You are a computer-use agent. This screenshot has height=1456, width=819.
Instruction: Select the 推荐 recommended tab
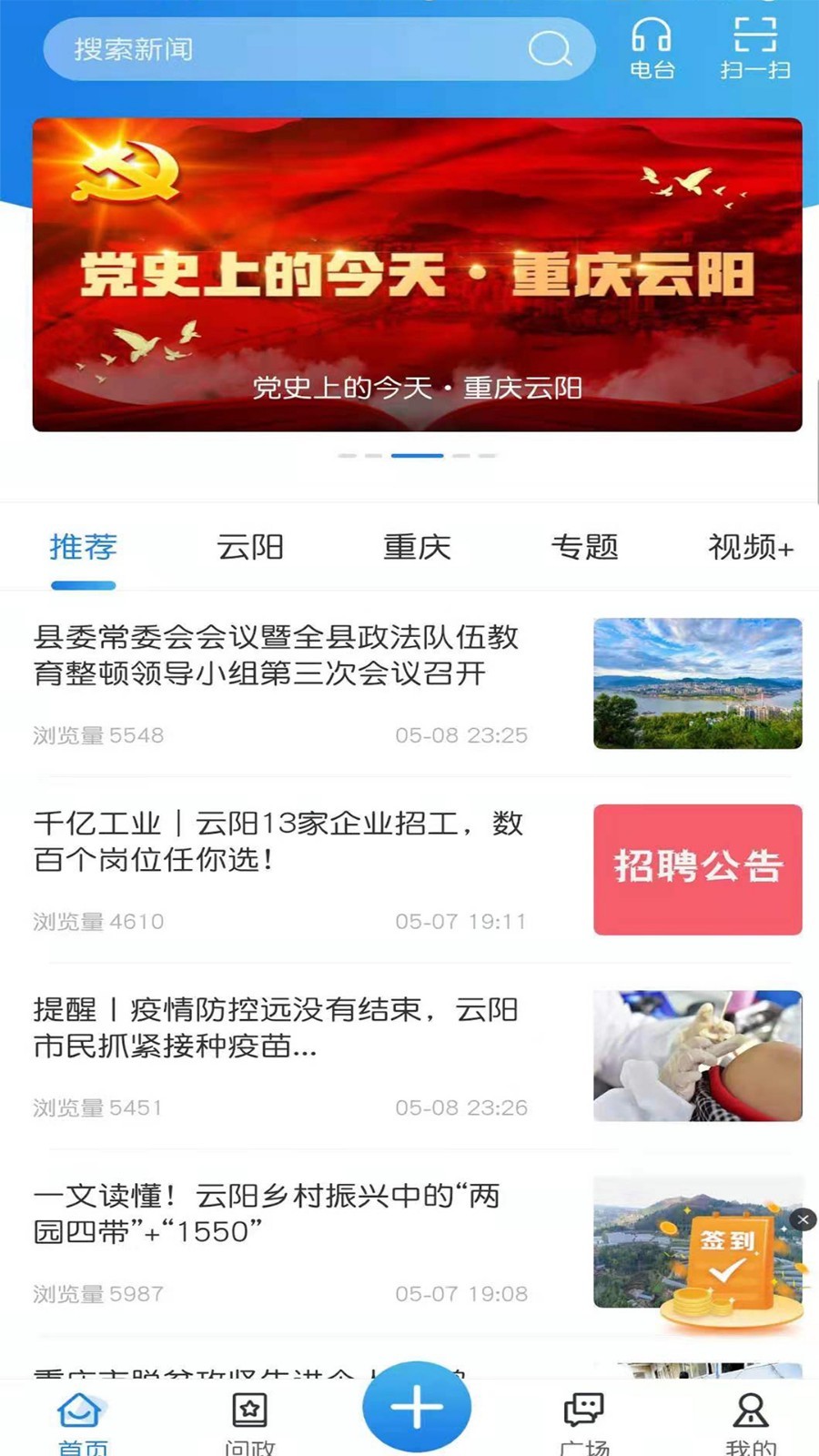pos(82,548)
